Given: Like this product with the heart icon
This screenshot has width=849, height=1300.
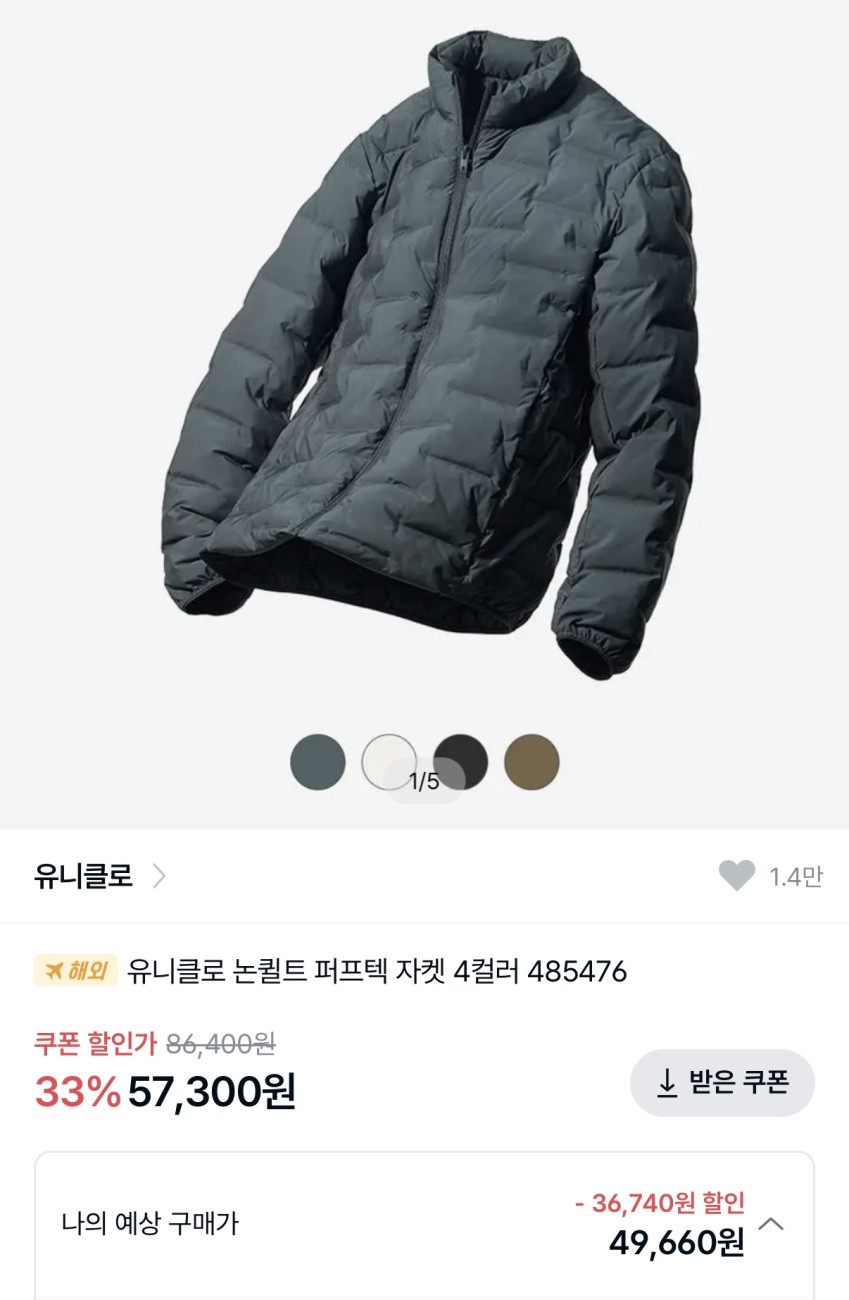Looking at the screenshot, I should coord(737,876).
